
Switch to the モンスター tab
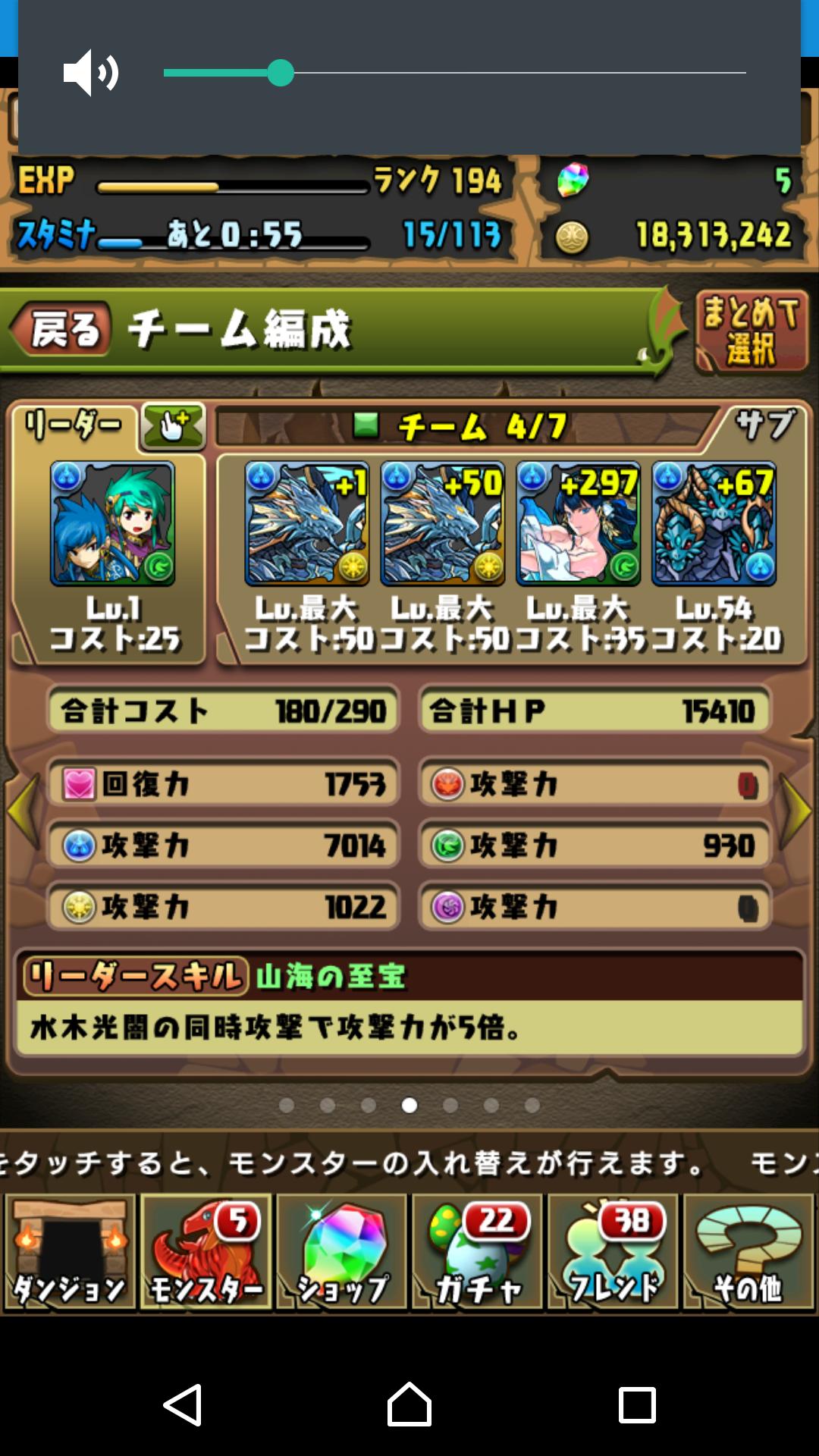(x=206, y=1253)
